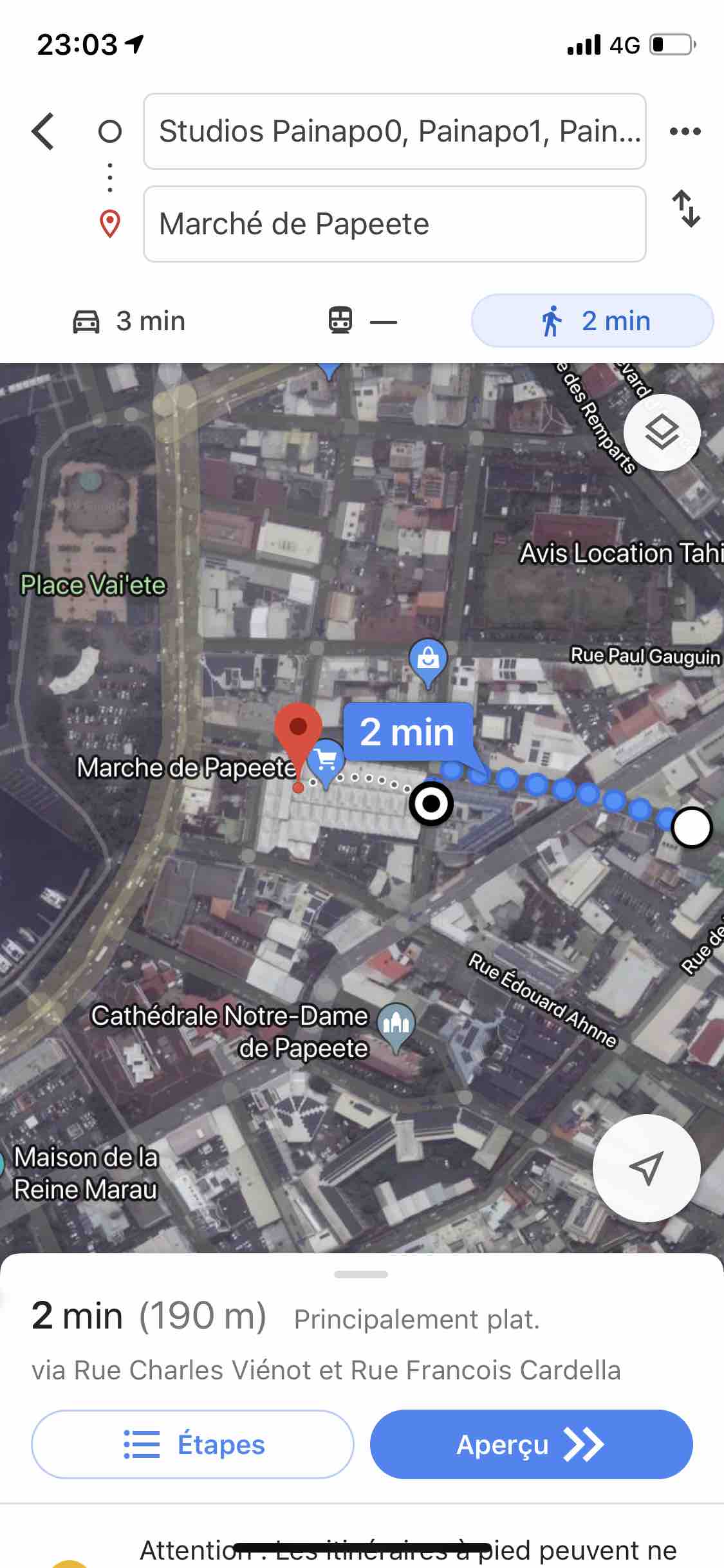This screenshot has width=724, height=1568.
Task: Center the map on my location
Action: tap(645, 1168)
